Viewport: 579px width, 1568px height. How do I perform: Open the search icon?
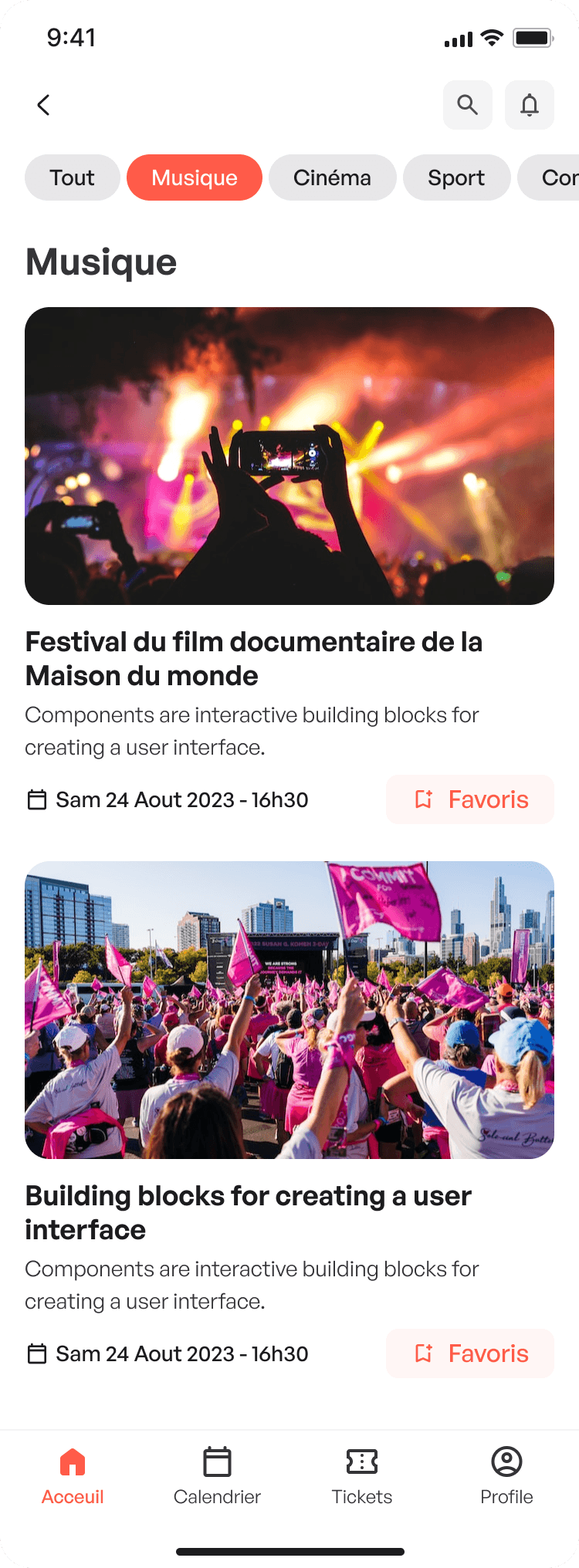[x=467, y=105]
